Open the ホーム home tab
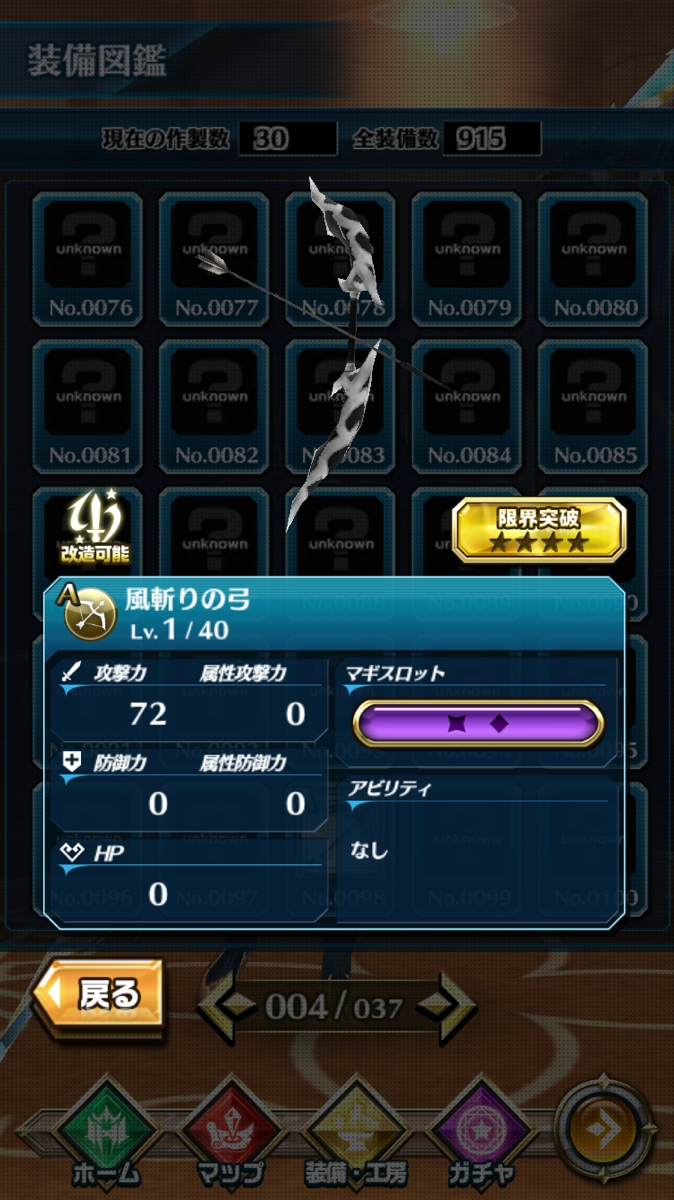Image resolution: width=674 pixels, height=1200 pixels. pos(104,1137)
